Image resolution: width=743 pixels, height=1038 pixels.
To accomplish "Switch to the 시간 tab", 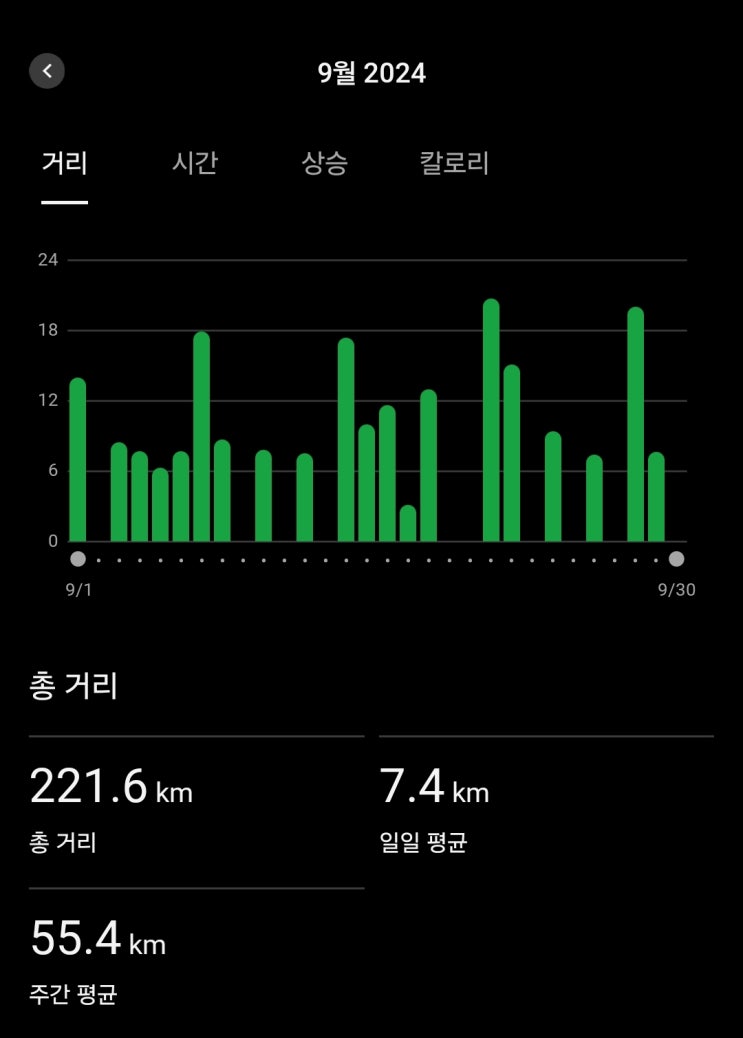I will click(x=195, y=164).
